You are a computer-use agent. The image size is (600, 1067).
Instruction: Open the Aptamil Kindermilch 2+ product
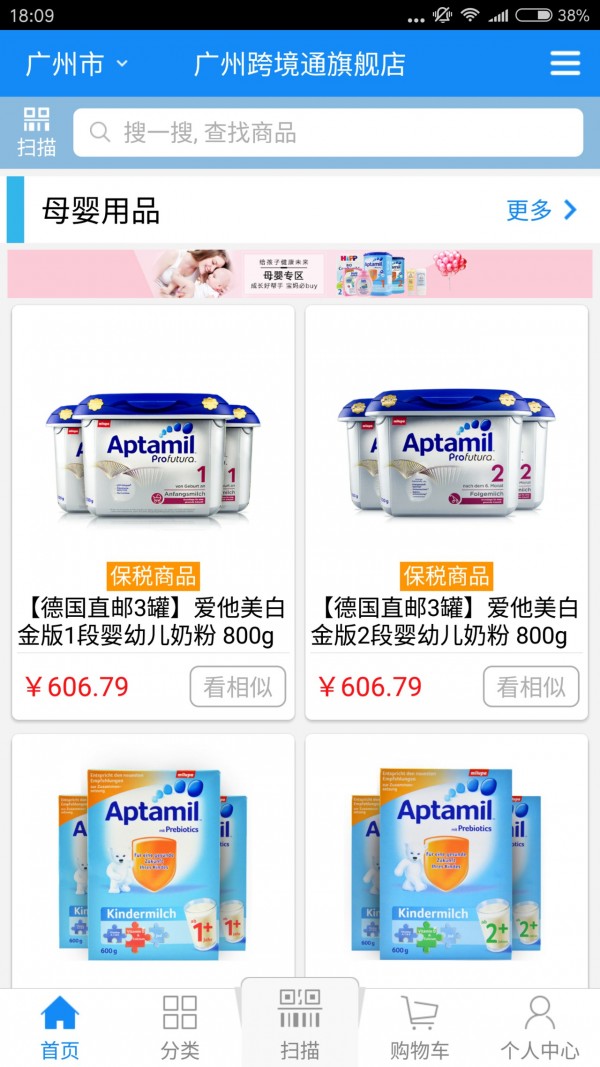pos(446,862)
